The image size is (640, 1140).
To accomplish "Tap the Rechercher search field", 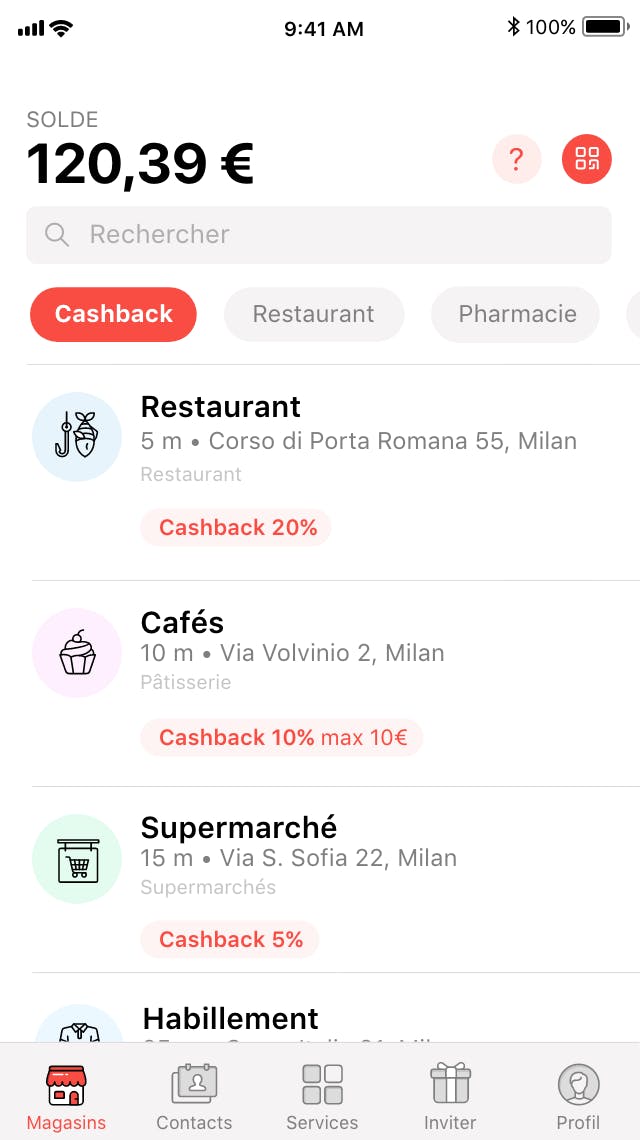I will tap(319, 235).
